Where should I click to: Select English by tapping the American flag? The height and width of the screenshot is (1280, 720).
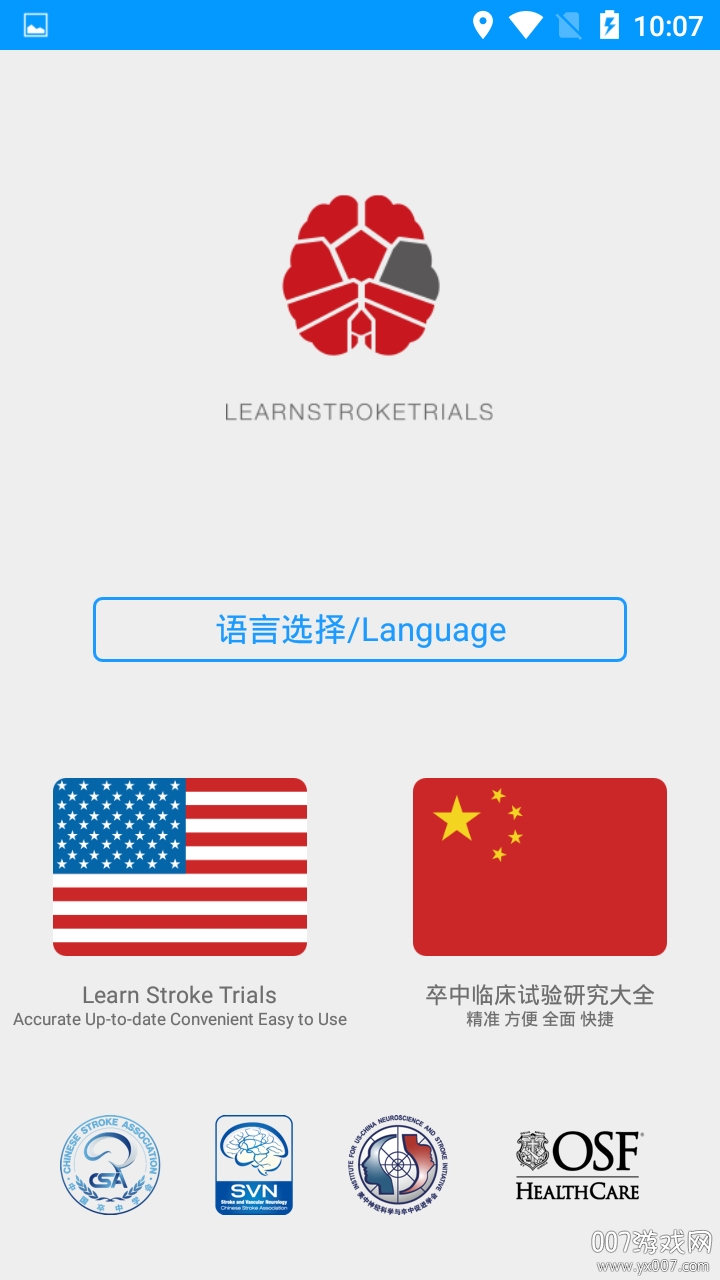click(x=180, y=865)
